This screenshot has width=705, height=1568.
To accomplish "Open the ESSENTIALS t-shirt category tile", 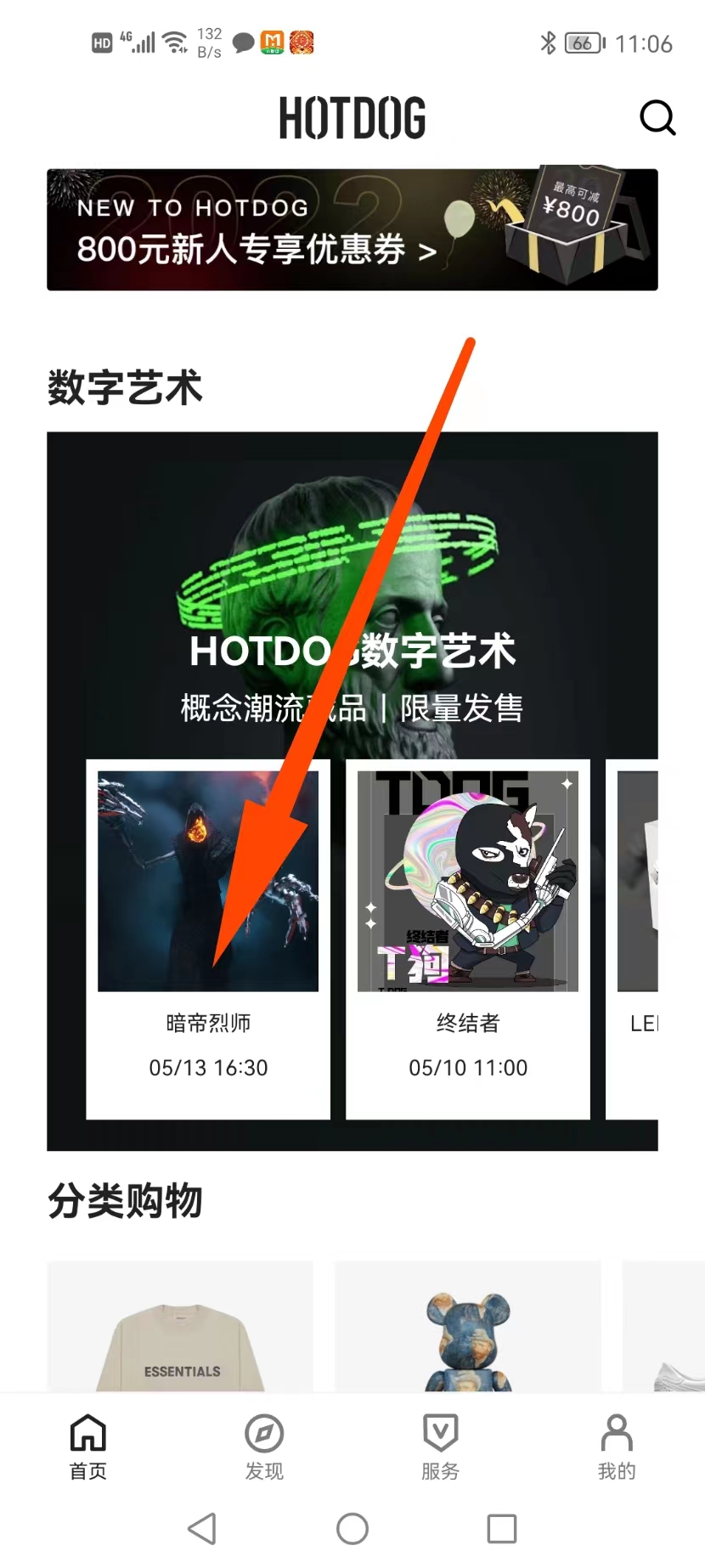I will tap(180, 1329).
